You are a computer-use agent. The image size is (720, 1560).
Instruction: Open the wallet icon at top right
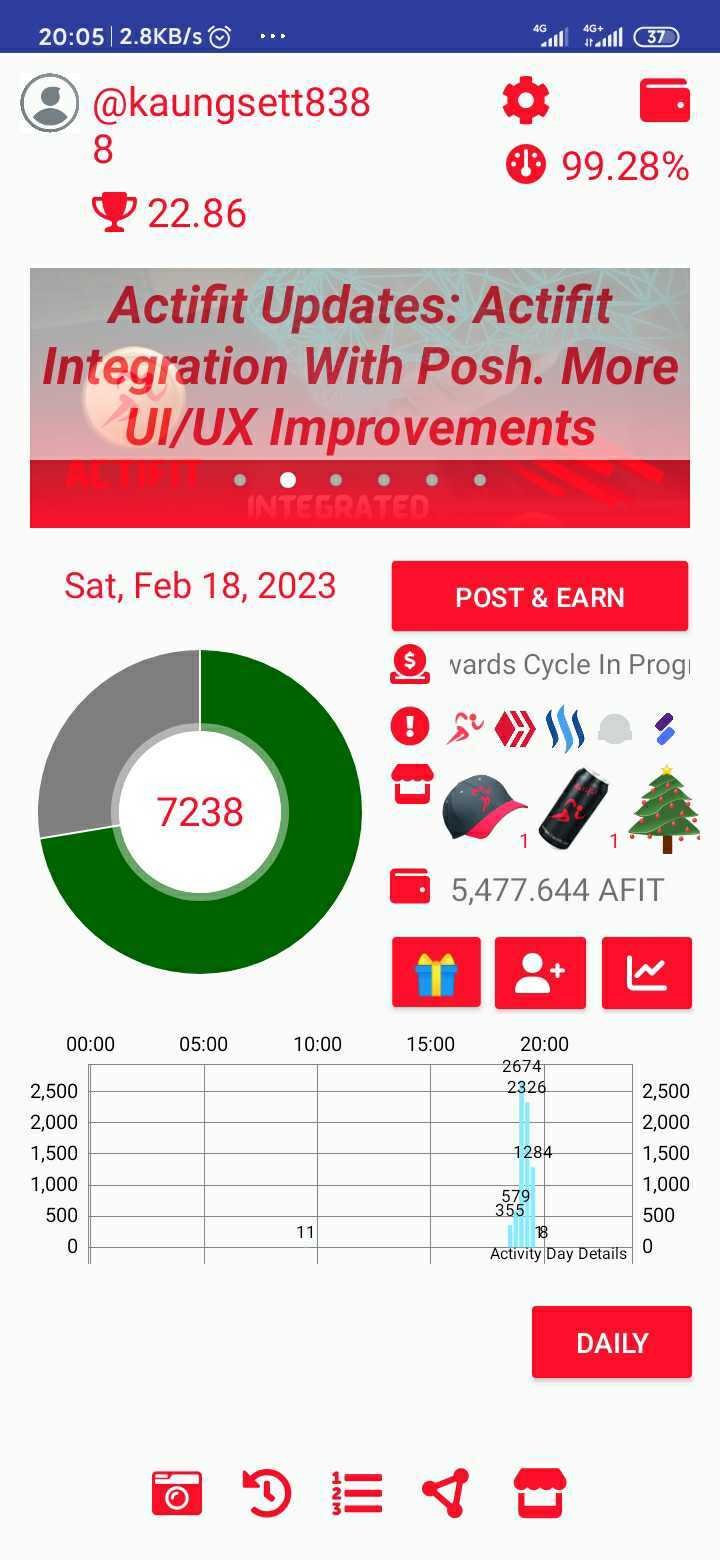pyautogui.click(x=665, y=100)
